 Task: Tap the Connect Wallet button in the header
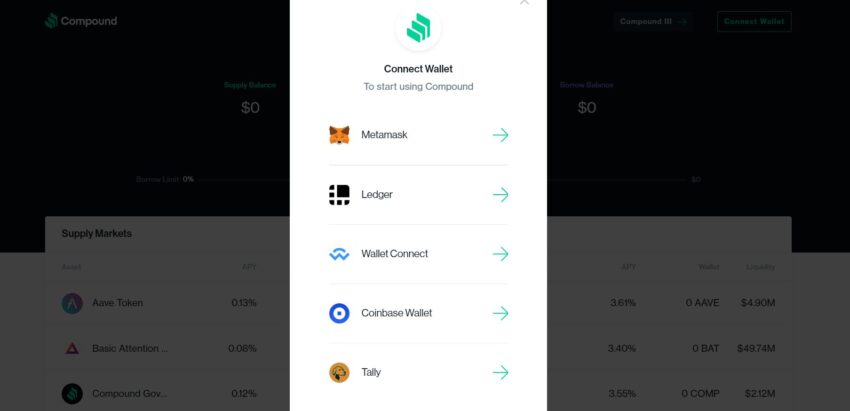[x=753, y=21]
